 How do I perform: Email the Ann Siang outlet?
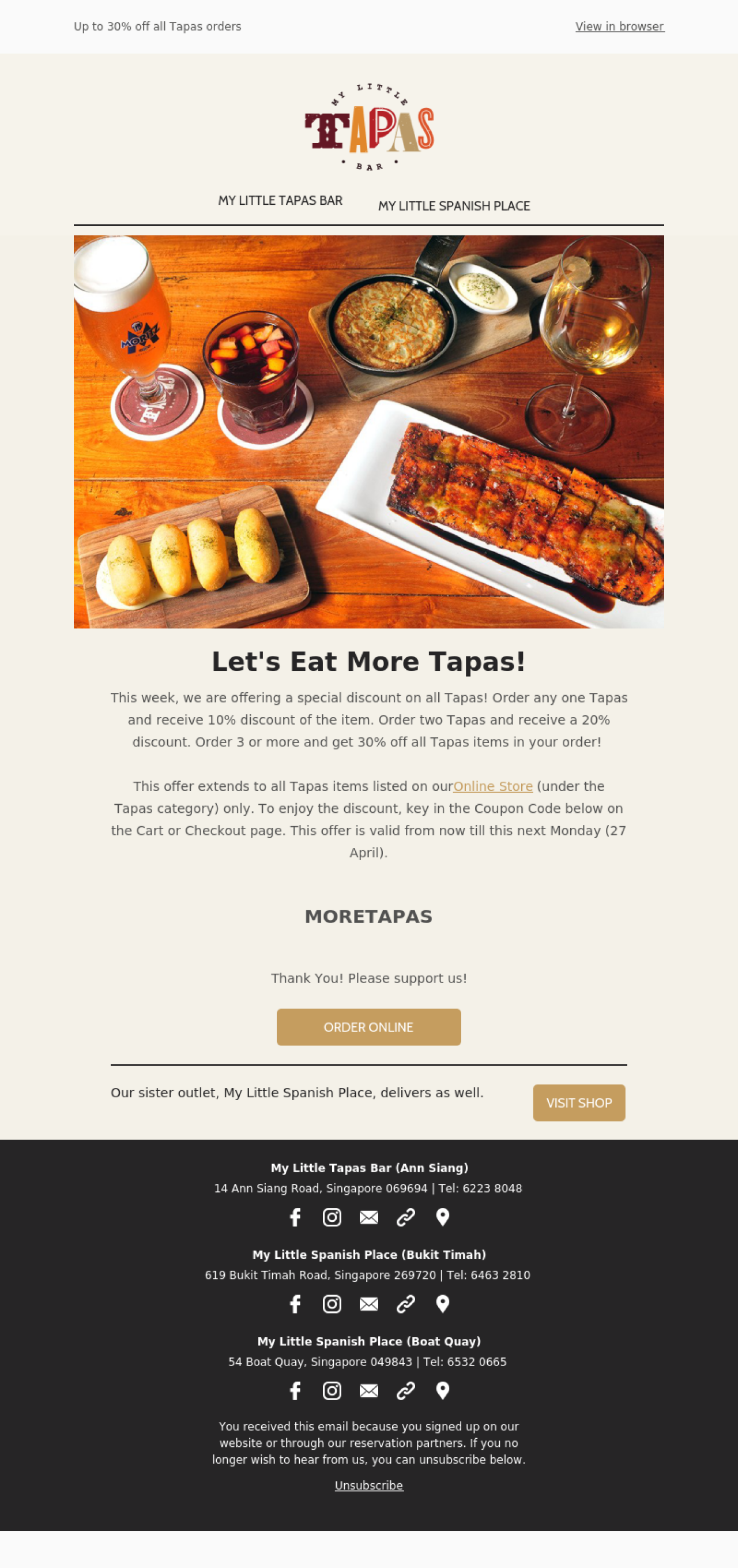click(368, 1217)
